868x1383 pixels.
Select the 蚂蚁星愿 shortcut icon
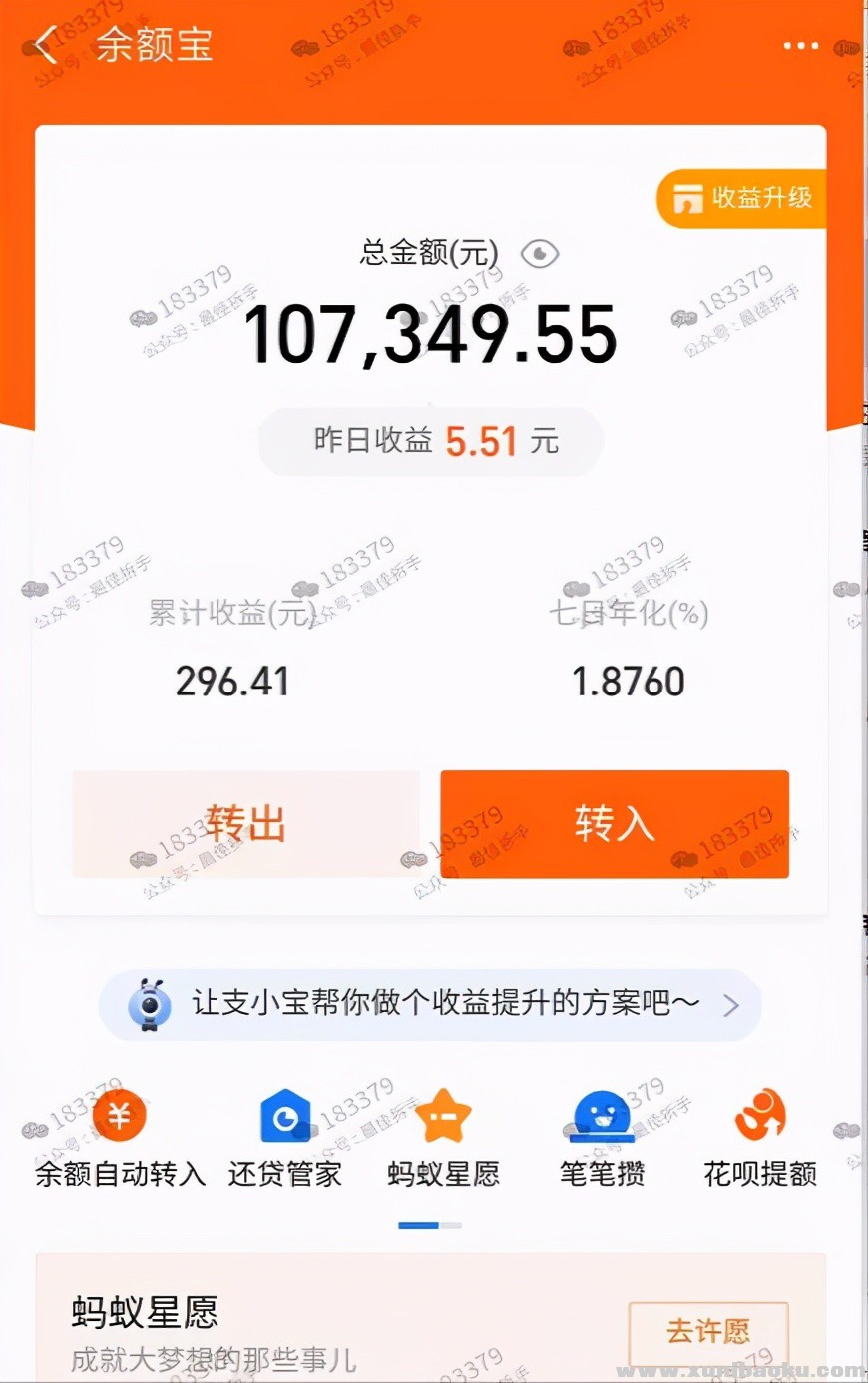click(443, 1118)
